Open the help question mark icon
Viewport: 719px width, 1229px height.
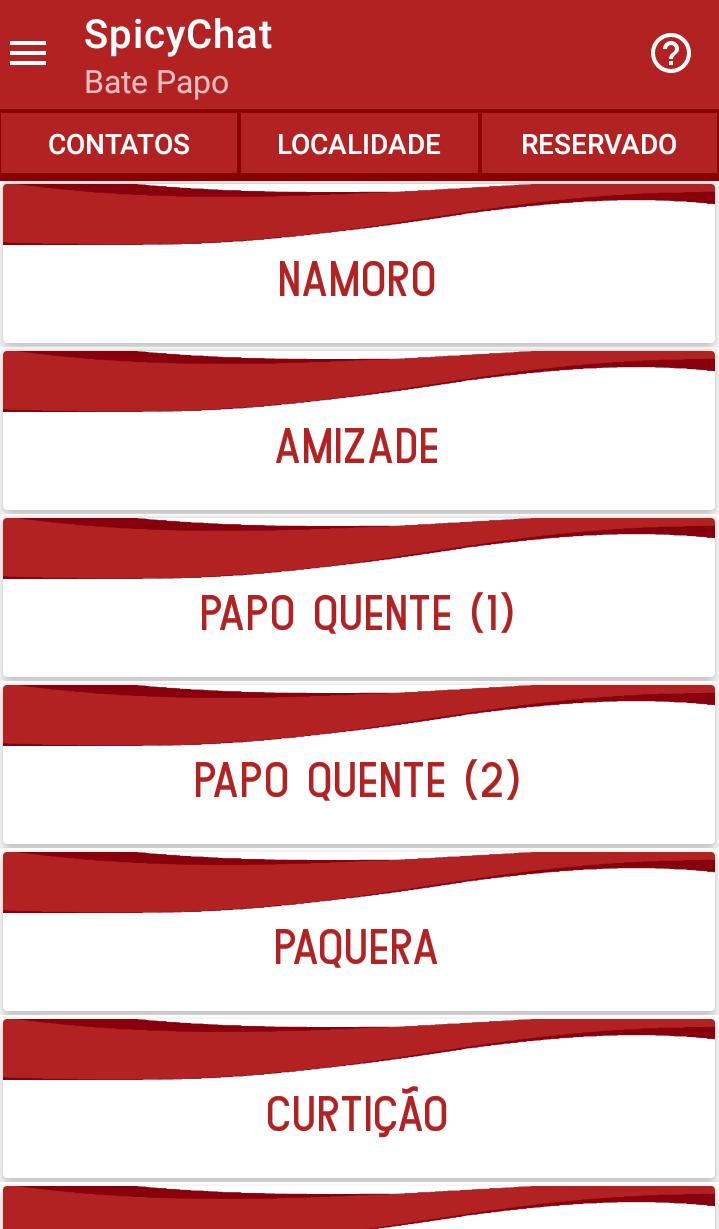671,54
